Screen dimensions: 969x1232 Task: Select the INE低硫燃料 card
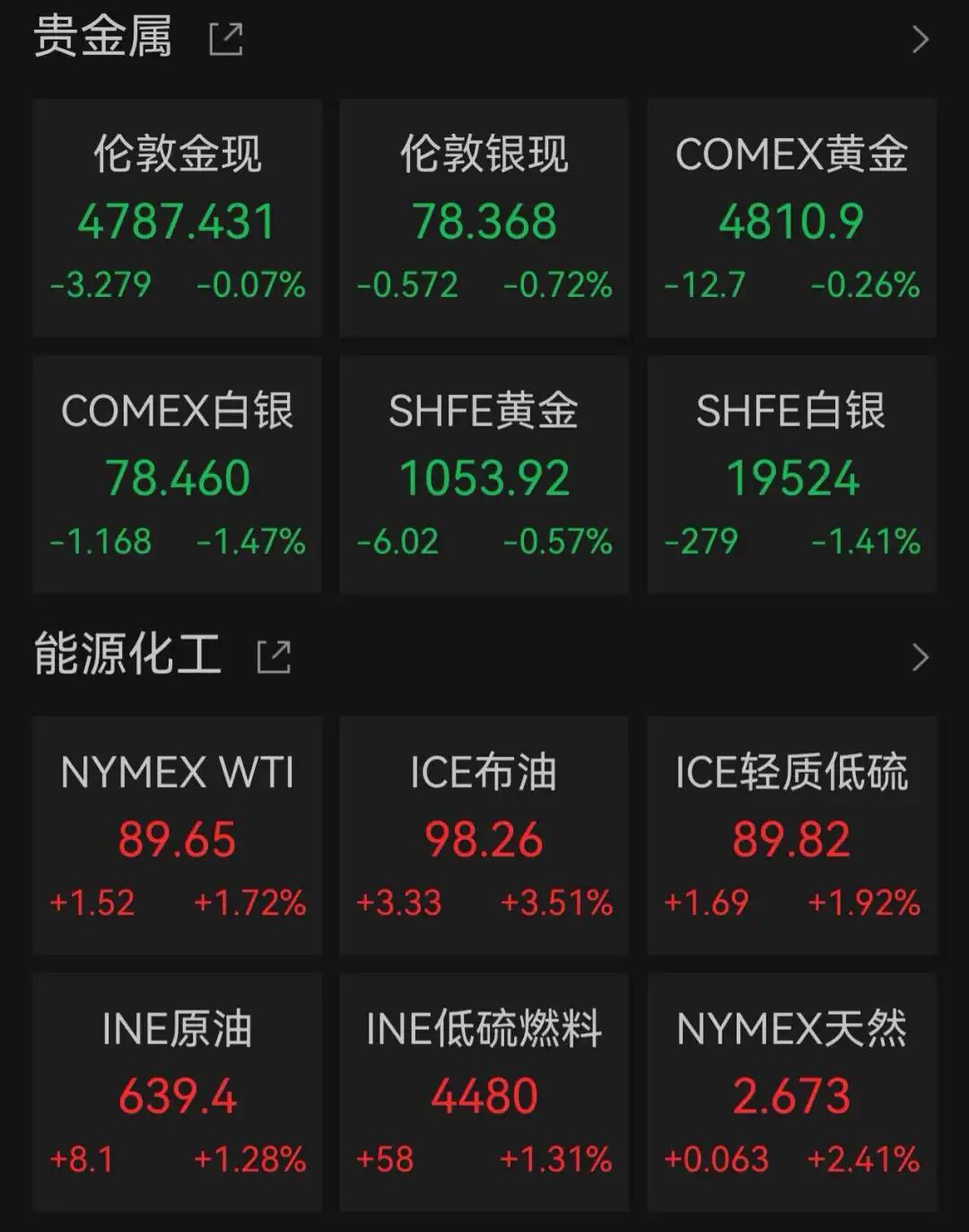tap(484, 1092)
